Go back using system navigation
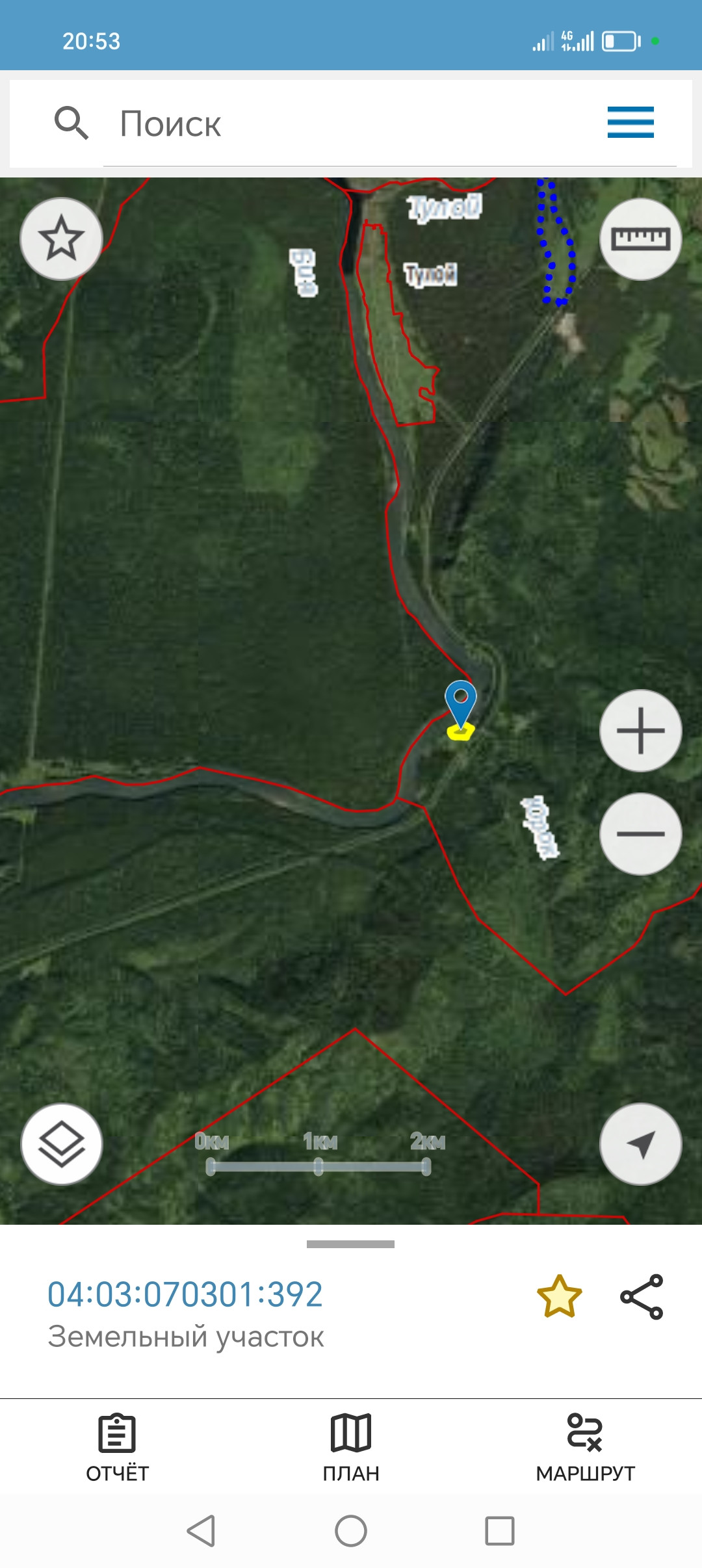The image size is (702, 1568). 201,1531
